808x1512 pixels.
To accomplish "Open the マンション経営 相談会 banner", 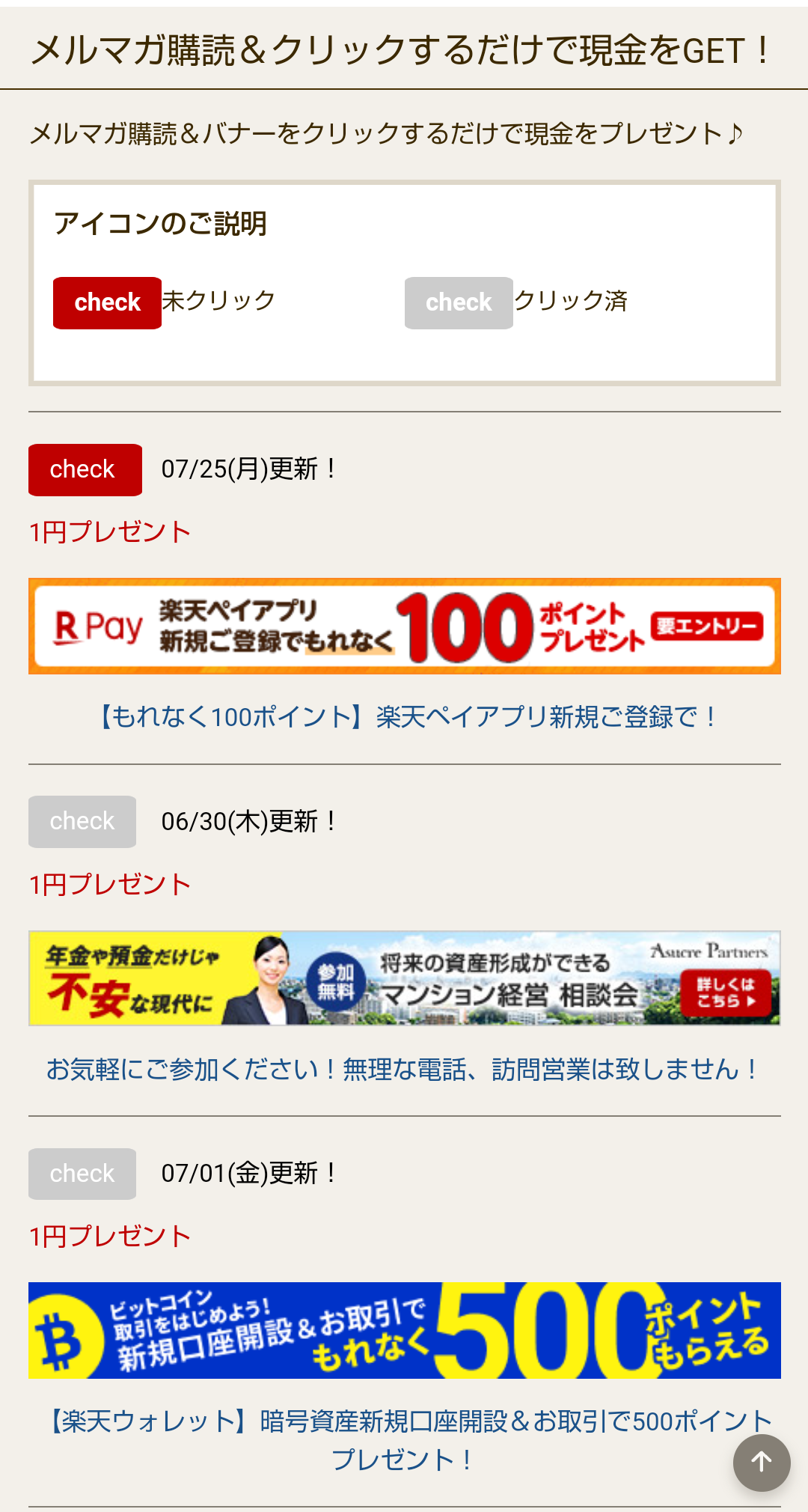I will [404, 978].
